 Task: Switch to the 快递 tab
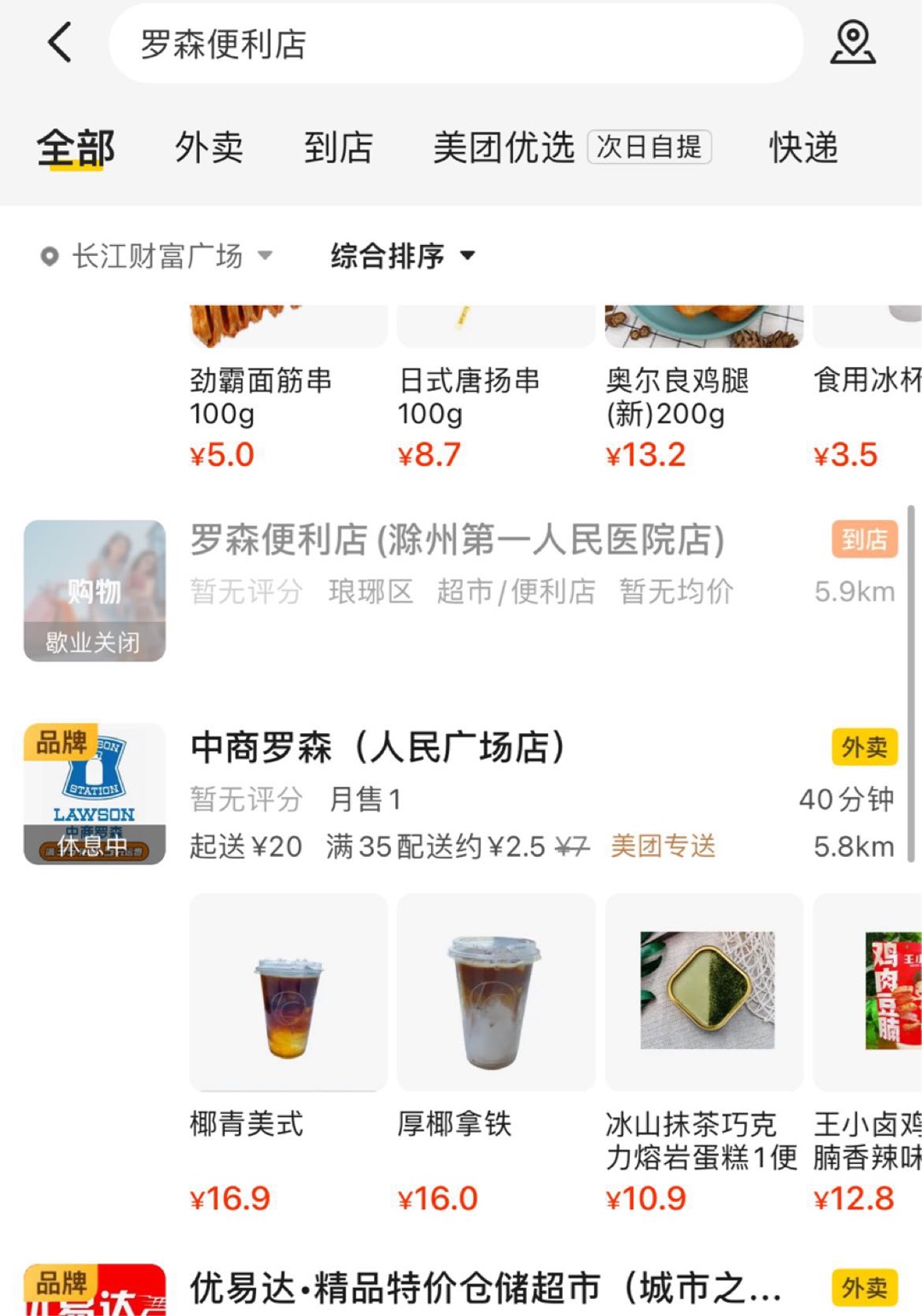click(x=802, y=148)
